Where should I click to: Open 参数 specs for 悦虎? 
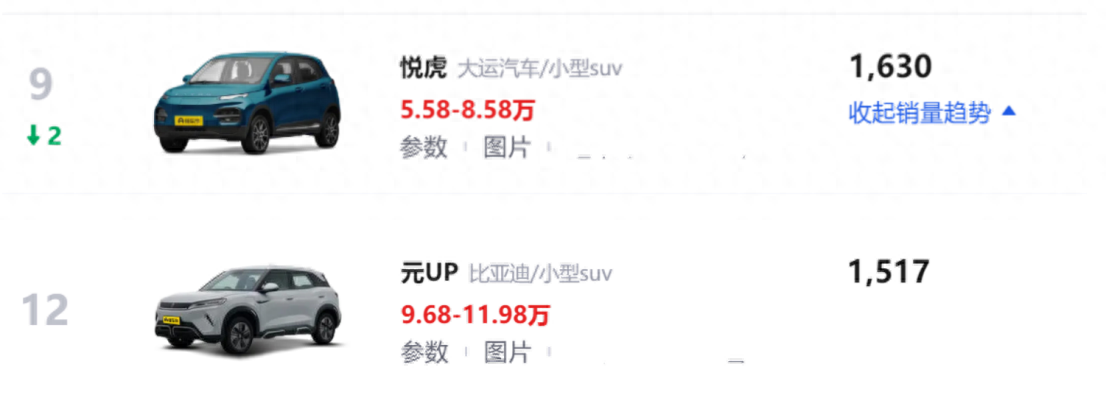pyautogui.click(x=424, y=147)
